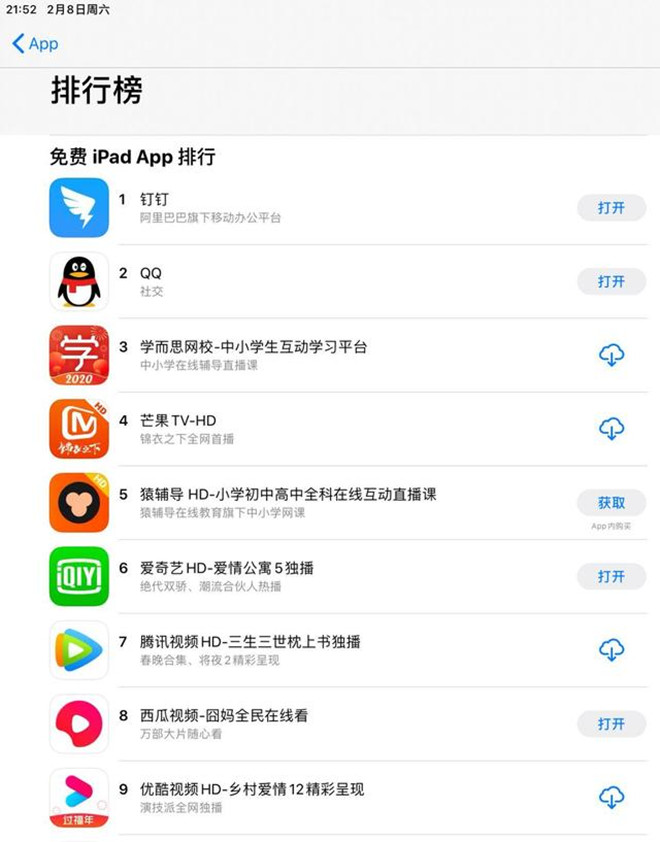This screenshot has height=842, width=660.
Task: Tap 打开 button next to QQ
Action: [611, 282]
